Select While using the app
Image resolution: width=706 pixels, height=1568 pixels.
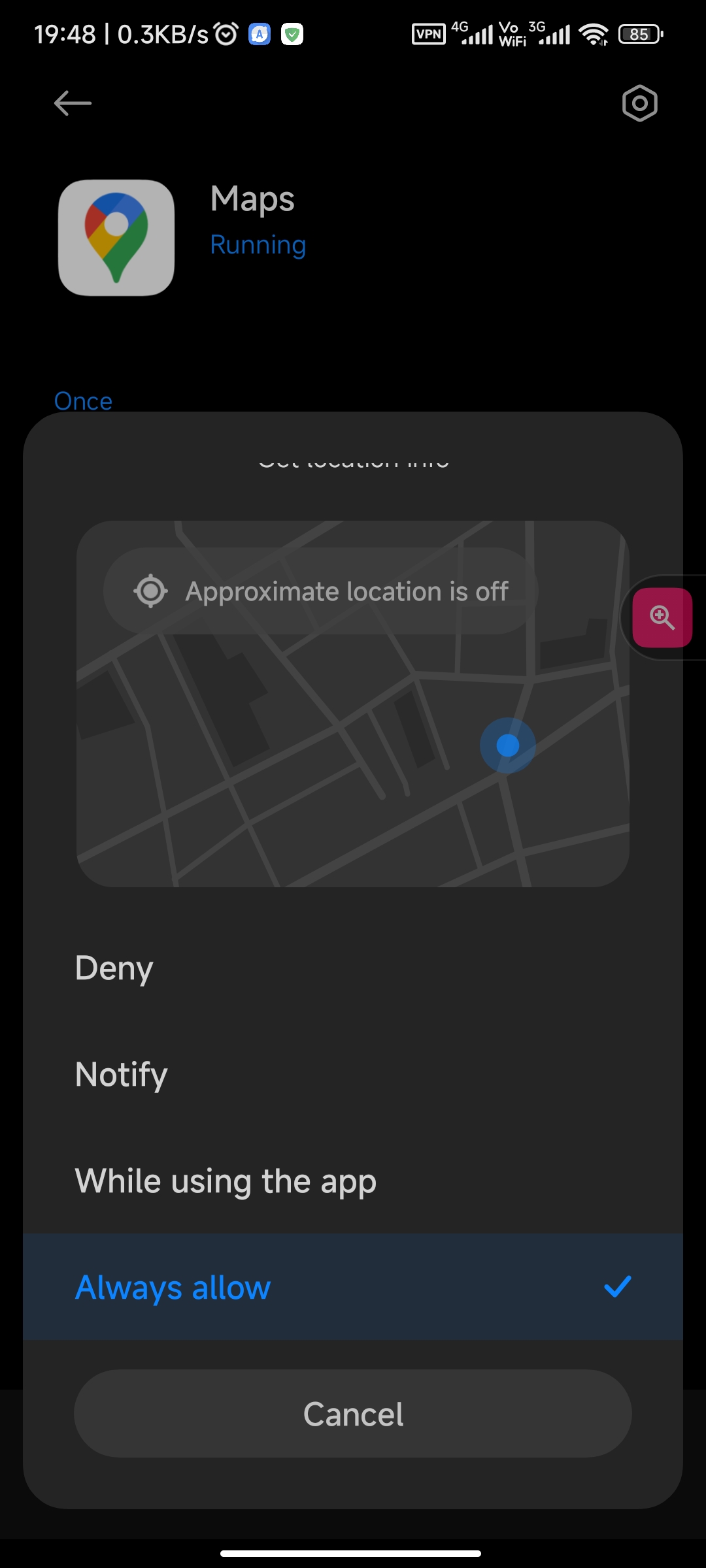point(353,1181)
